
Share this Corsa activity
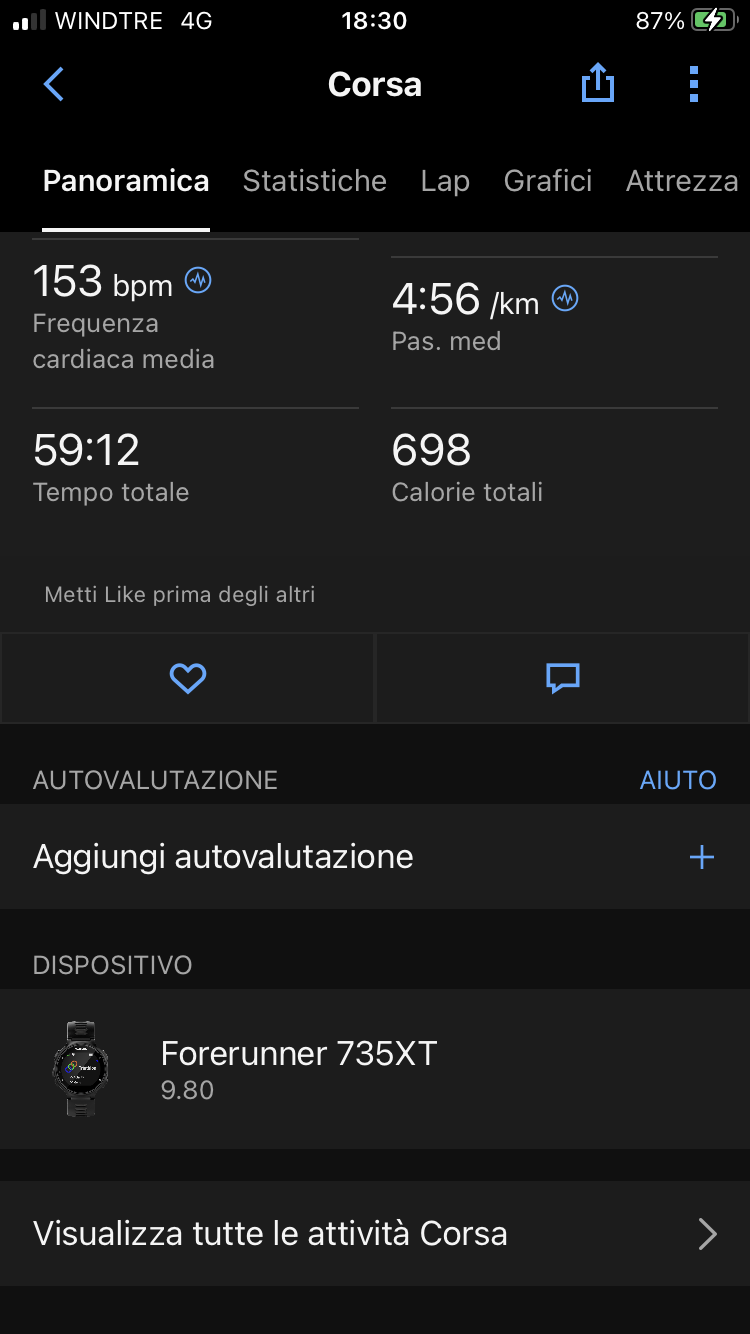pyautogui.click(x=597, y=83)
